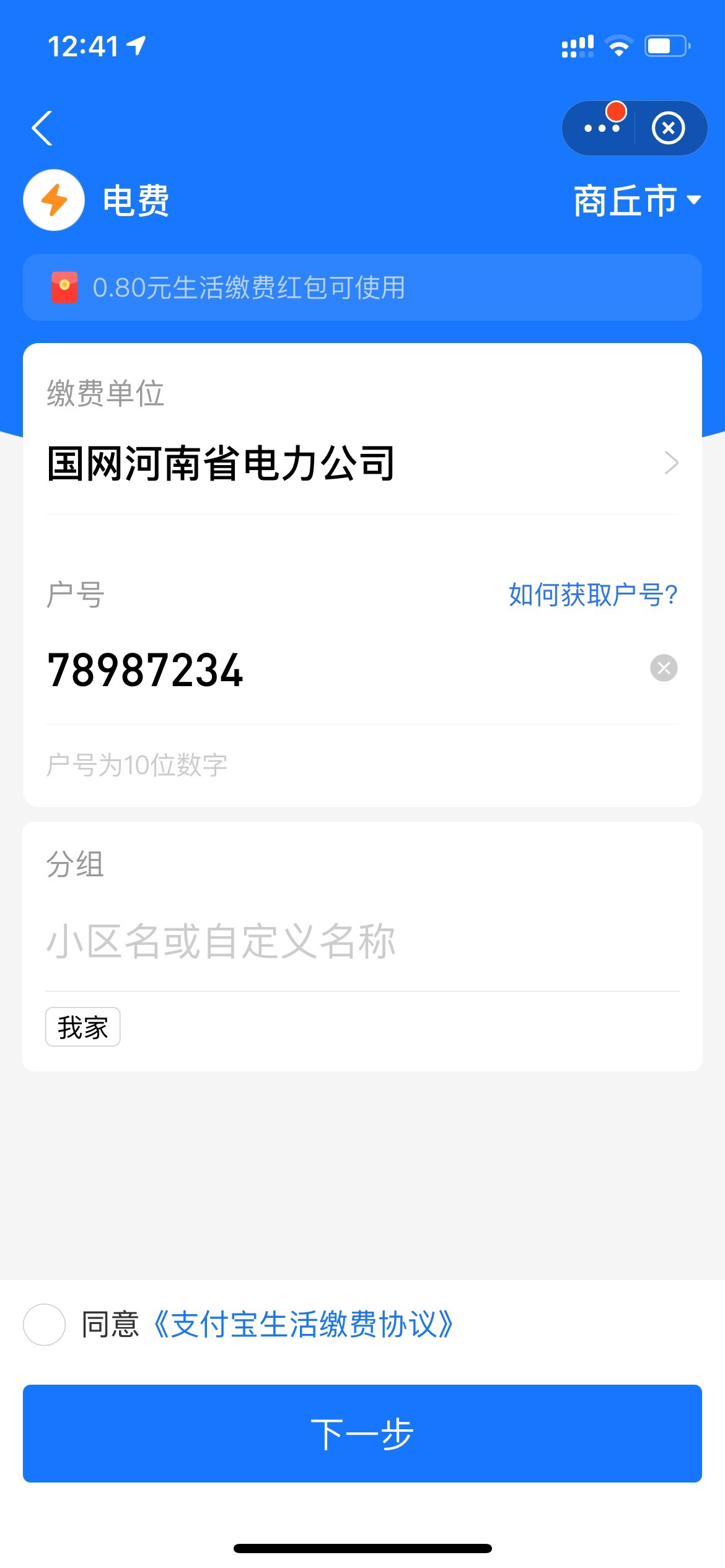Close the mini program with the X

[x=668, y=128]
